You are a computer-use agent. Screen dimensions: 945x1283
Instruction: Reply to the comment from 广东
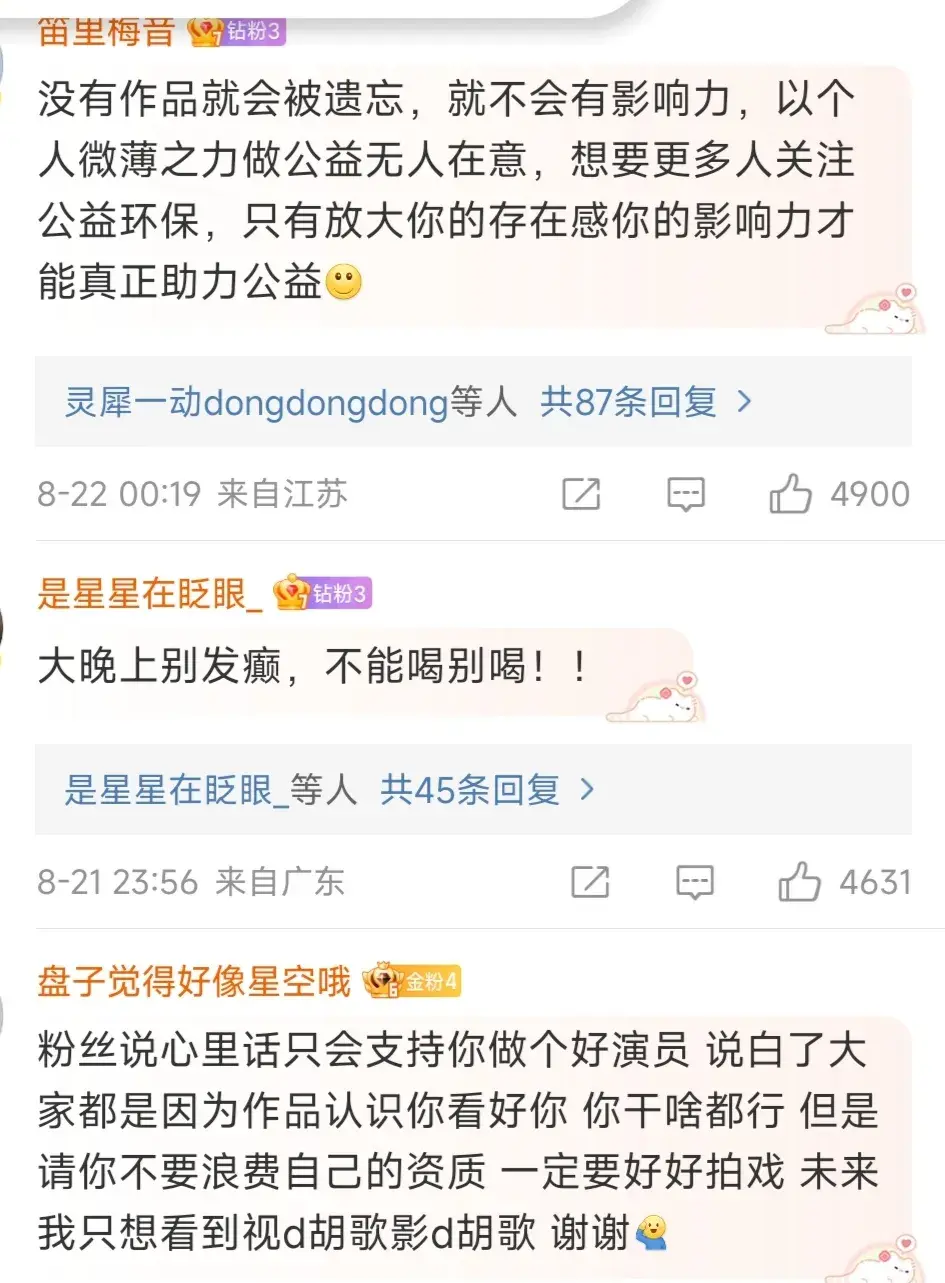(x=695, y=882)
